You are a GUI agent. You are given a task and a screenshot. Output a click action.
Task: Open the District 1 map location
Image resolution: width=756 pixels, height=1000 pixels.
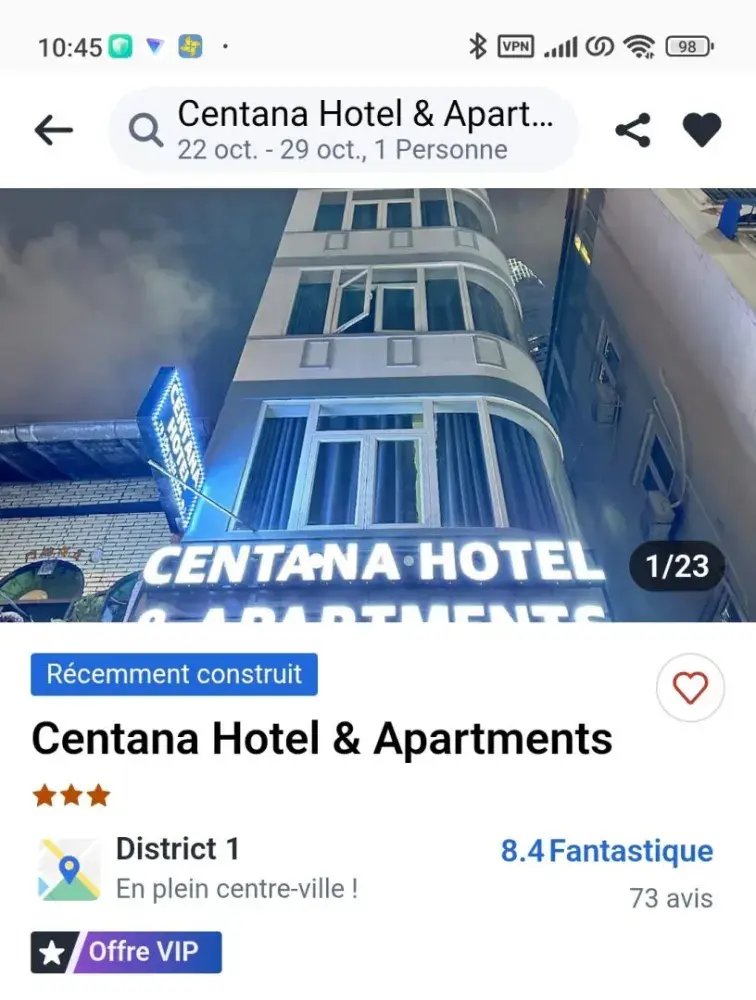tap(69, 869)
